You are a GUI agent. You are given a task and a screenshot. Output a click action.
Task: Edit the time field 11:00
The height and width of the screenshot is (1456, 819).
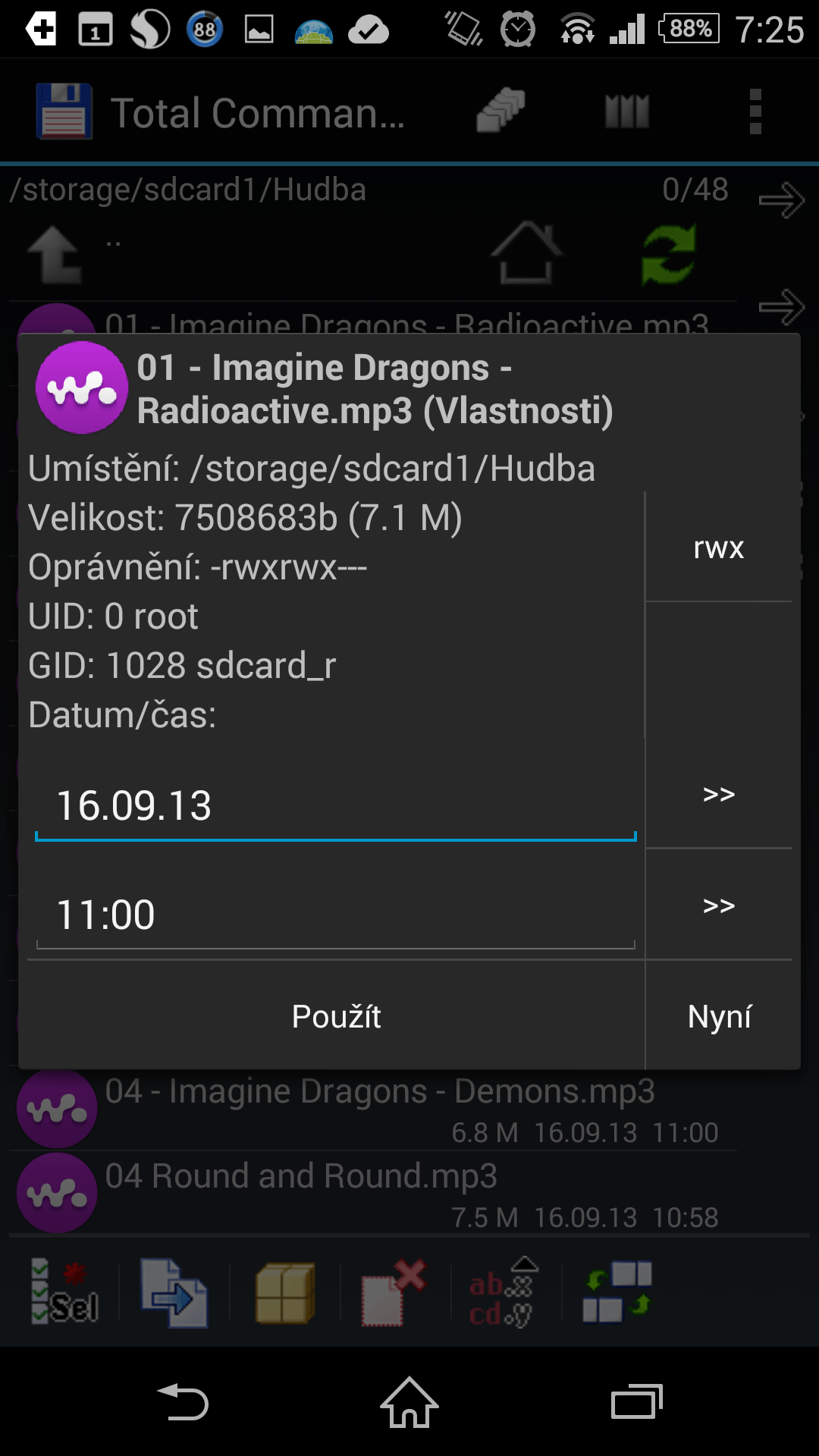tap(335, 915)
